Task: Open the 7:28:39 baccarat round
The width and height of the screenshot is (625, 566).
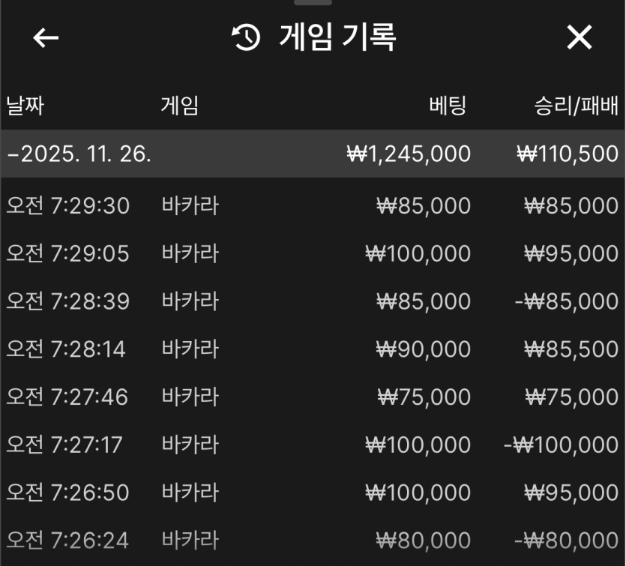Action: point(312,301)
